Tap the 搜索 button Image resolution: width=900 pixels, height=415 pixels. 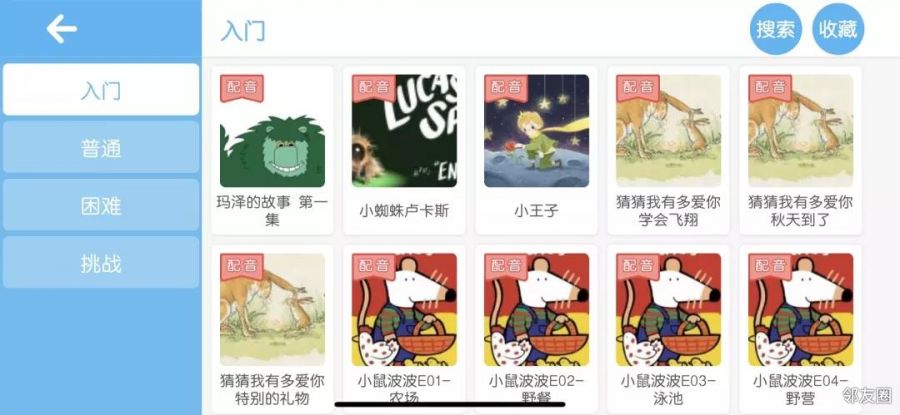point(776,30)
